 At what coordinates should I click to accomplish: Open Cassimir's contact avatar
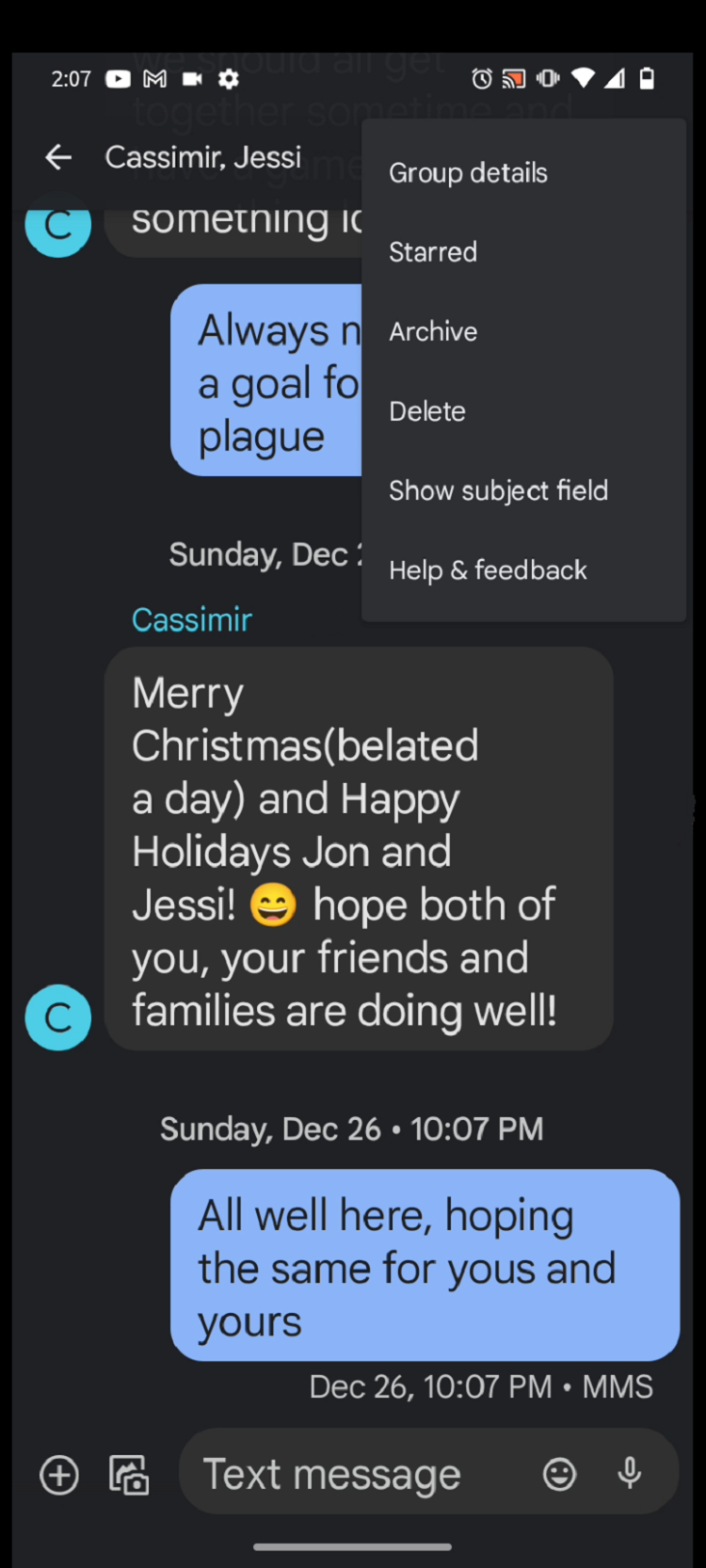click(58, 1017)
